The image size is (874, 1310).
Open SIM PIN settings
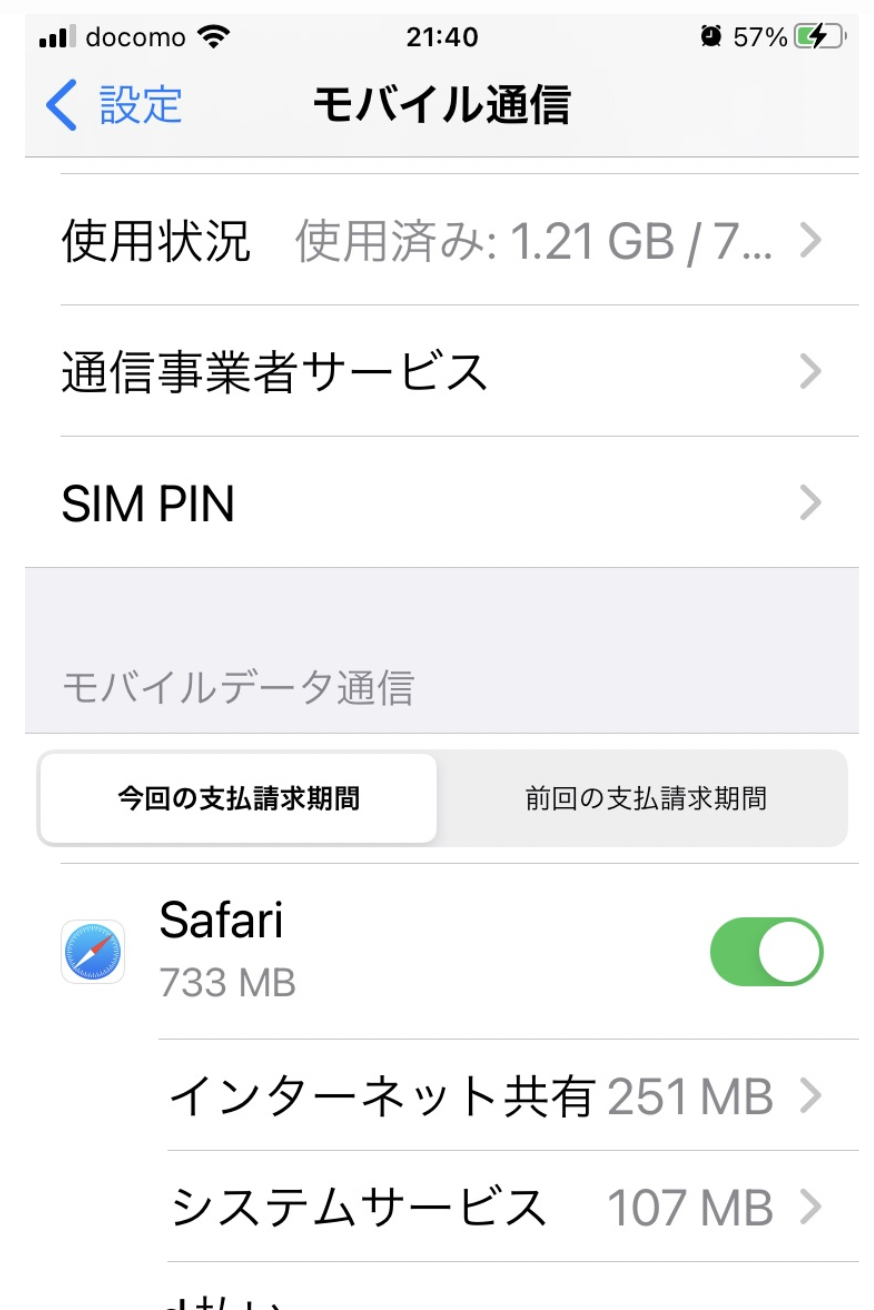pos(440,503)
